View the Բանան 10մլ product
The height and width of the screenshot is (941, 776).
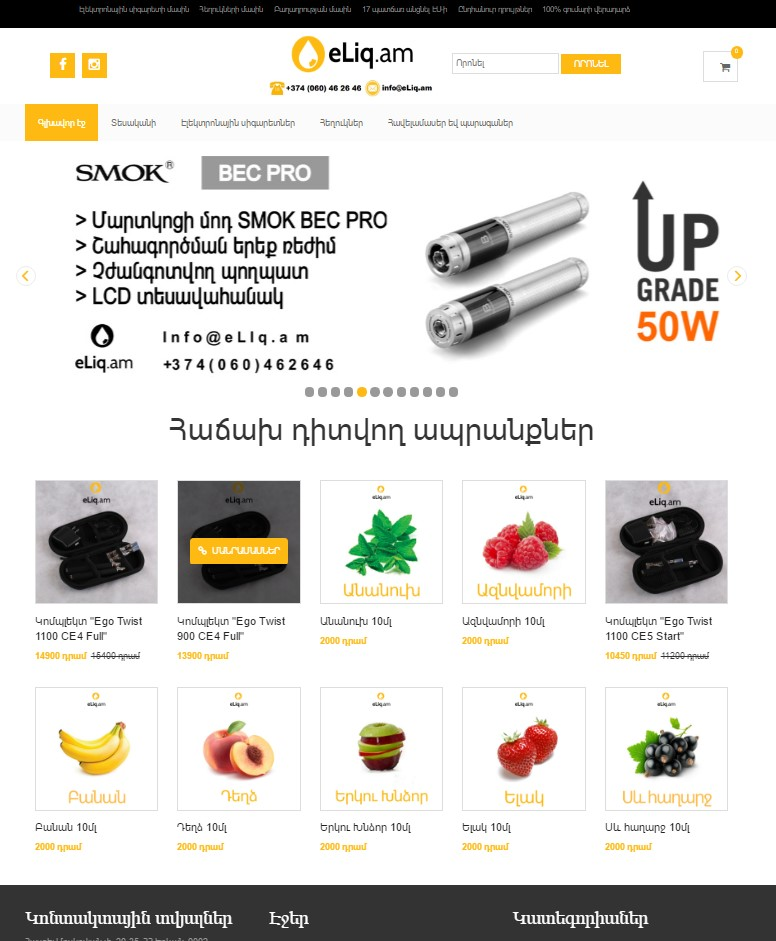point(96,748)
